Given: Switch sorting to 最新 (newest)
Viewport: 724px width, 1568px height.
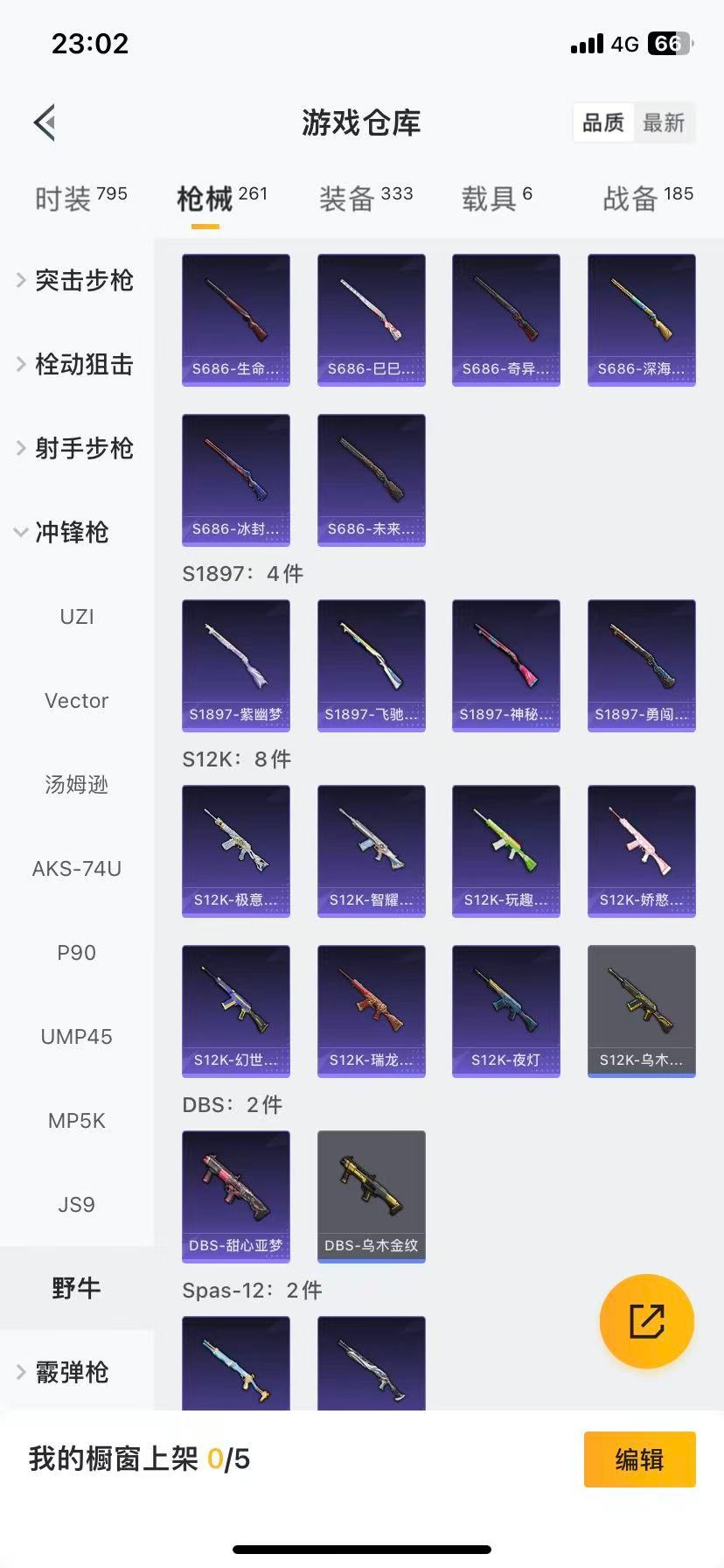Looking at the screenshot, I should [665, 122].
